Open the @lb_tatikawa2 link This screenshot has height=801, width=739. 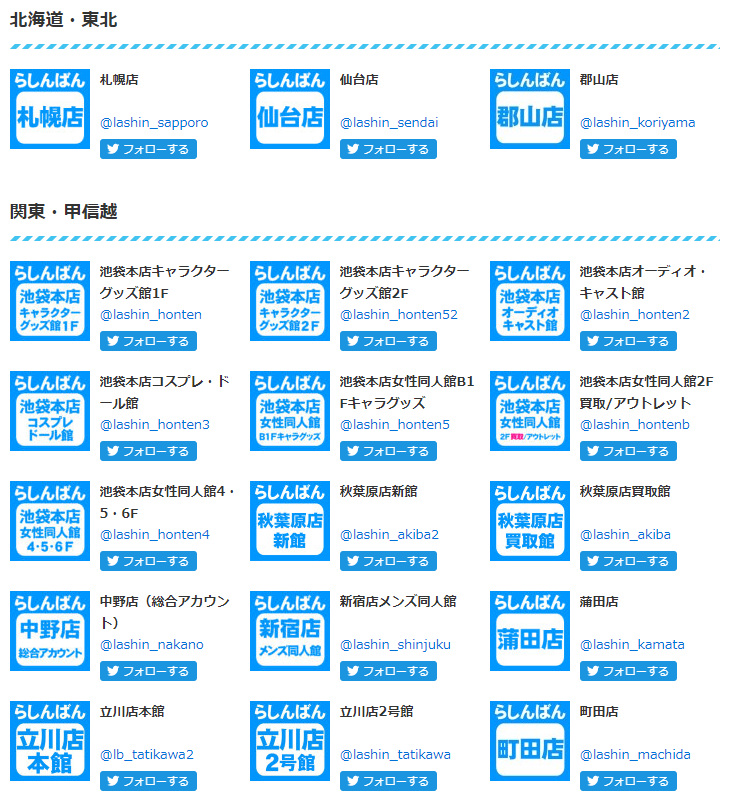point(147,755)
